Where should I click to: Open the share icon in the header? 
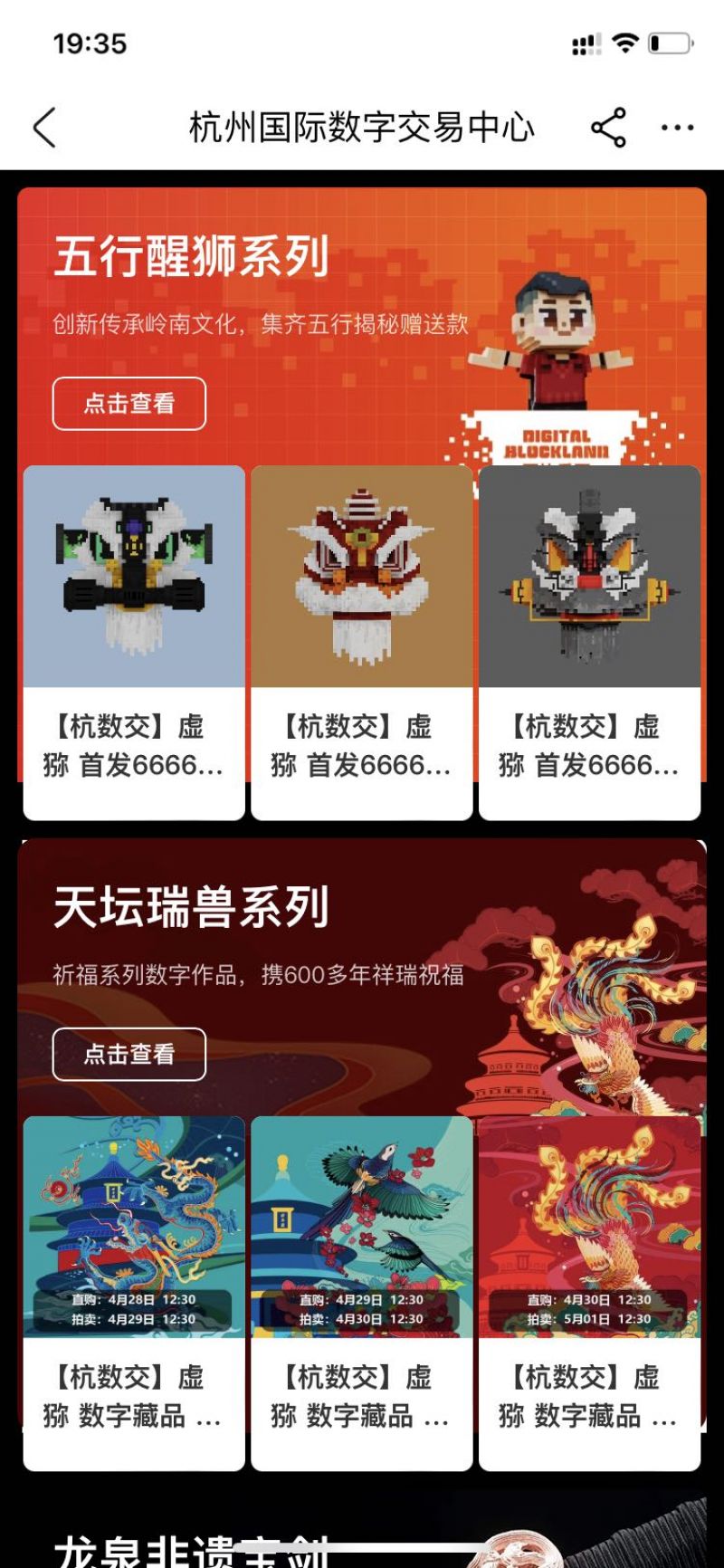point(607,127)
